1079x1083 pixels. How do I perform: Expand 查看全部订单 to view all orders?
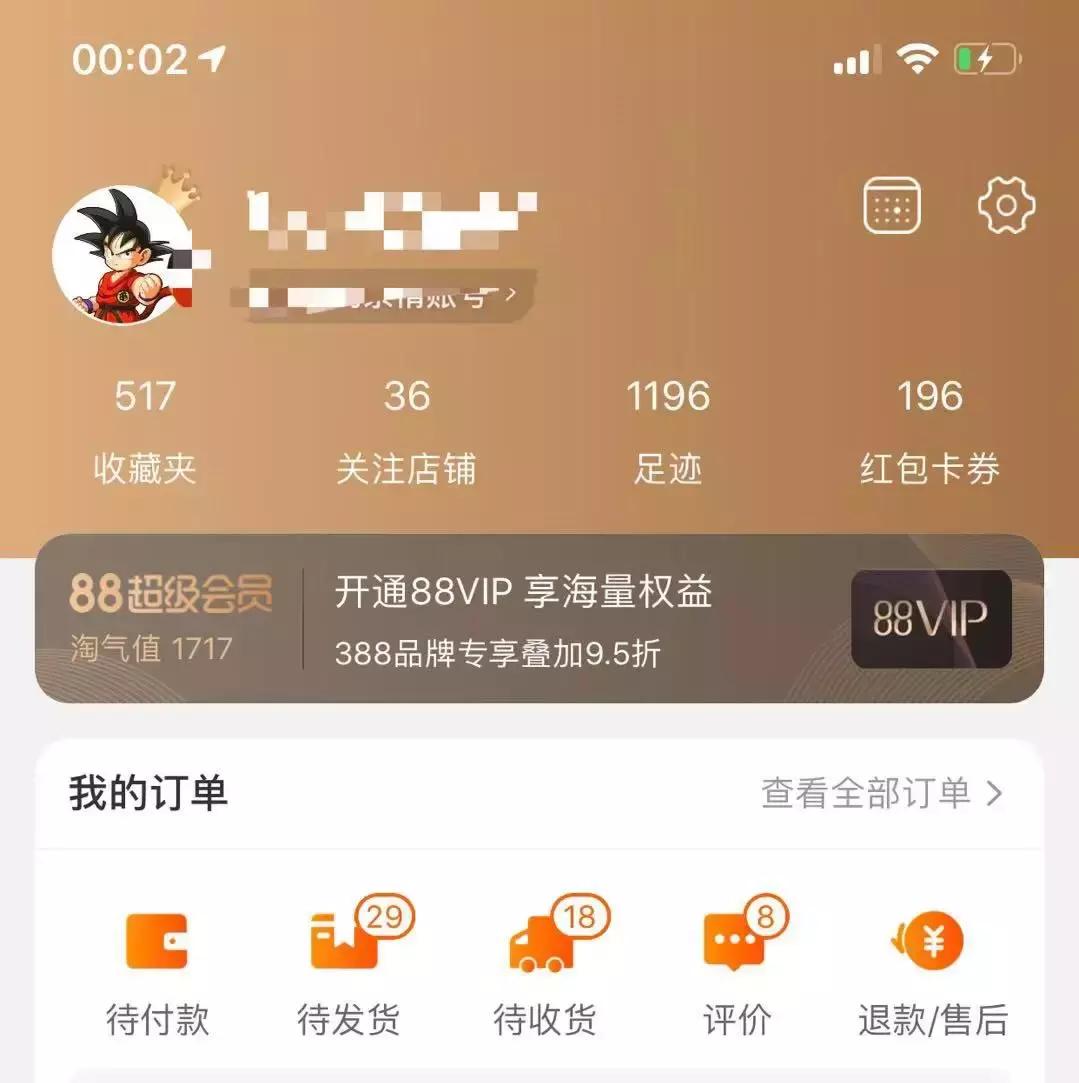tap(880, 792)
